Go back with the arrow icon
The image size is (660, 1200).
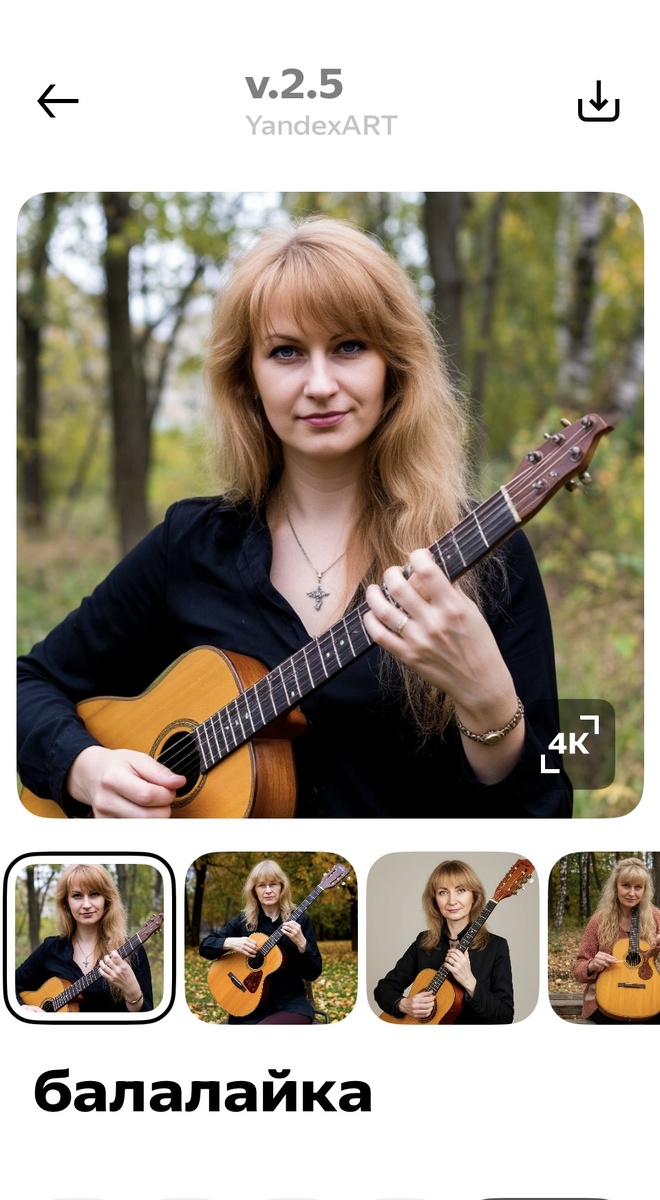click(58, 101)
